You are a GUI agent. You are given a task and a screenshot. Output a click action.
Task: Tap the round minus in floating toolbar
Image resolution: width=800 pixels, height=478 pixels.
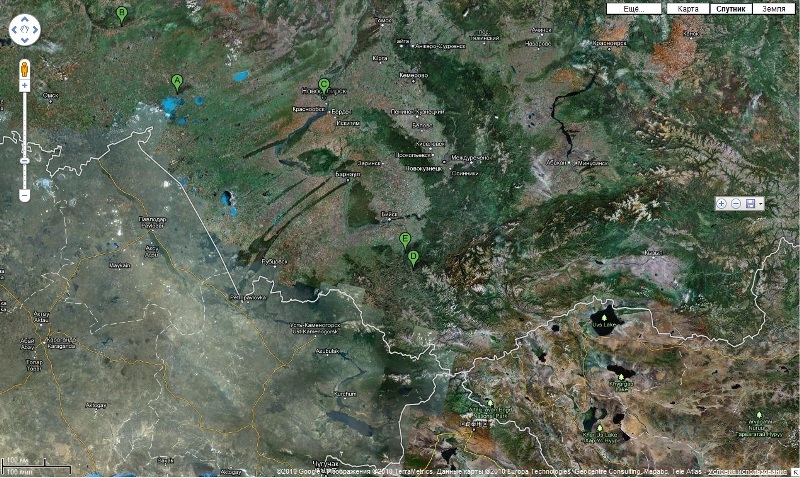click(736, 203)
